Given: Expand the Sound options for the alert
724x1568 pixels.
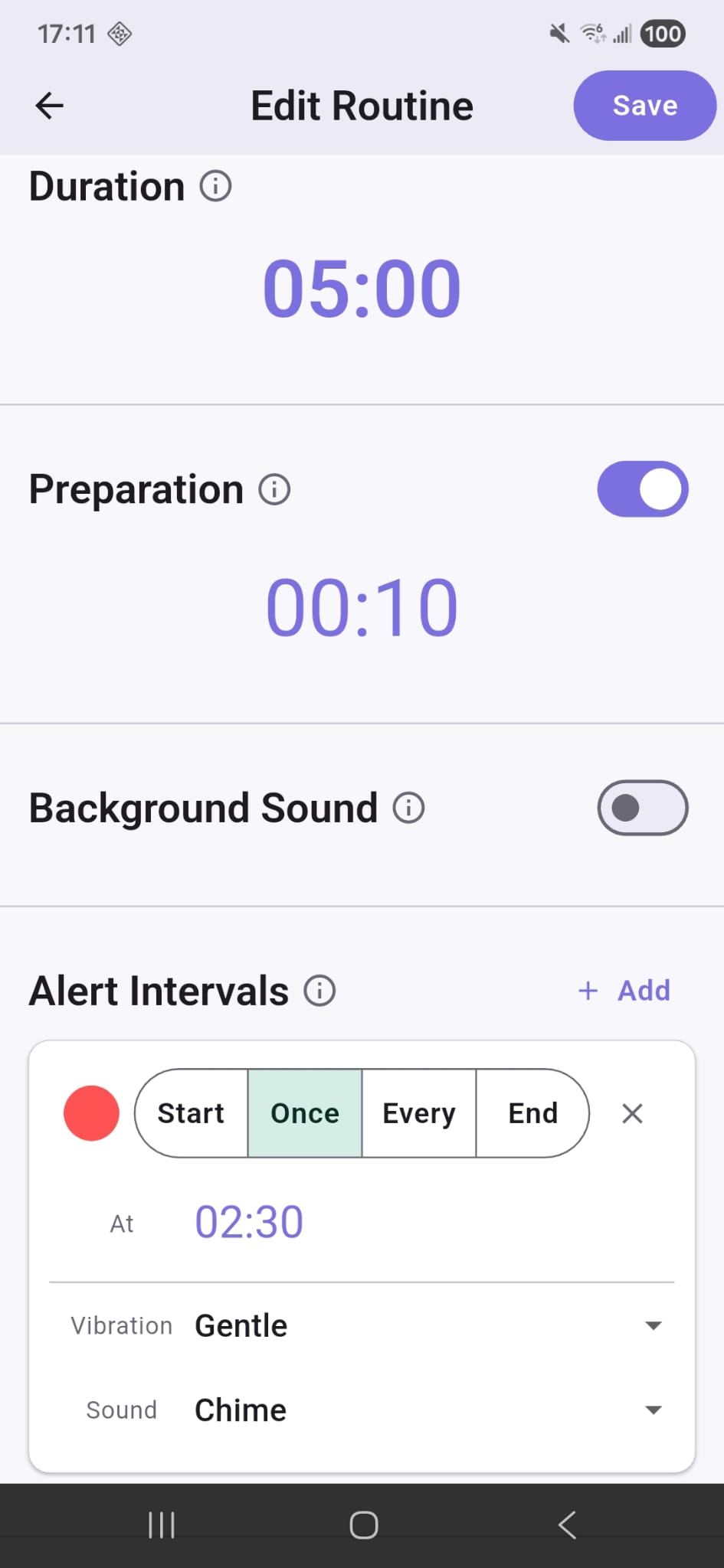Looking at the screenshot, I should (x=652, y=1410).
